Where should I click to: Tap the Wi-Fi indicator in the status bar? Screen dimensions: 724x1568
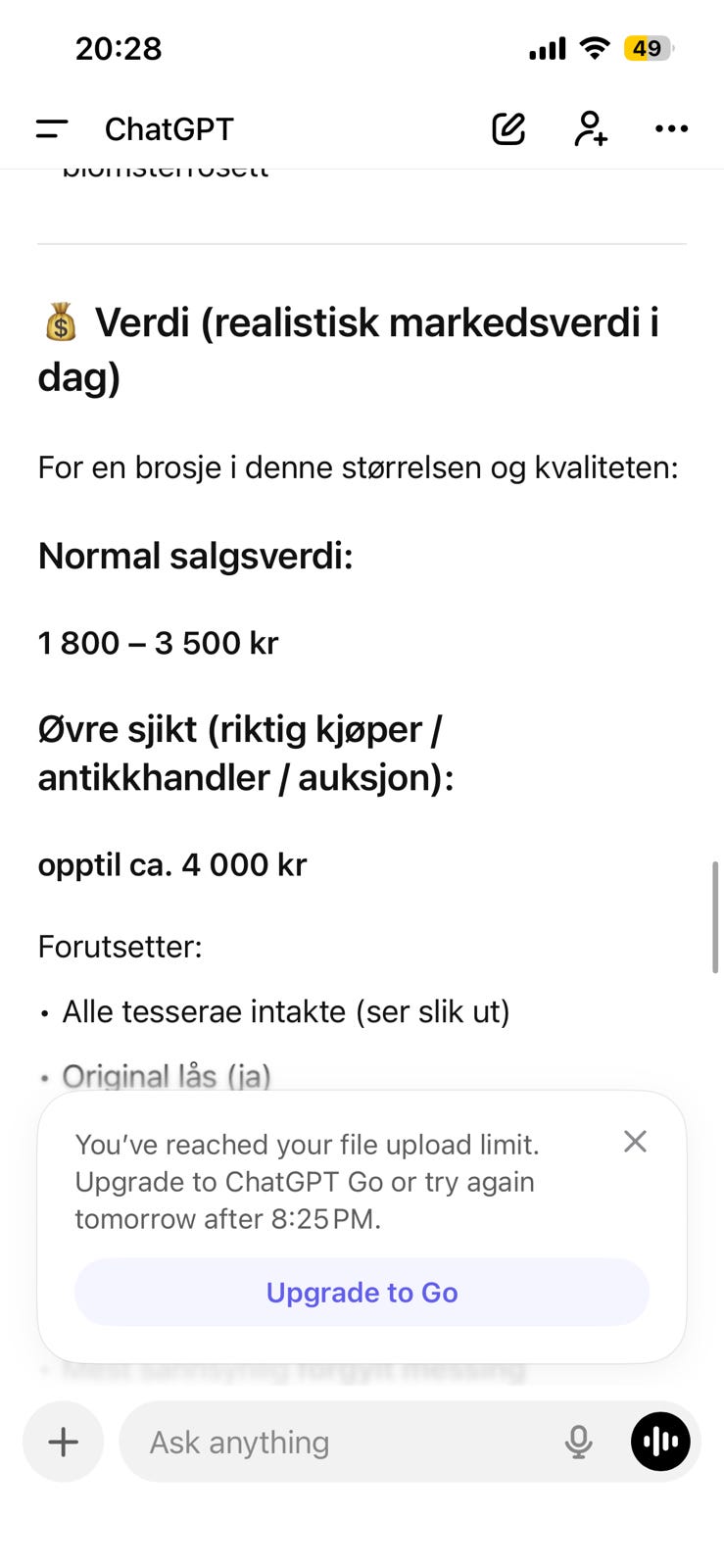coord(597,47)
